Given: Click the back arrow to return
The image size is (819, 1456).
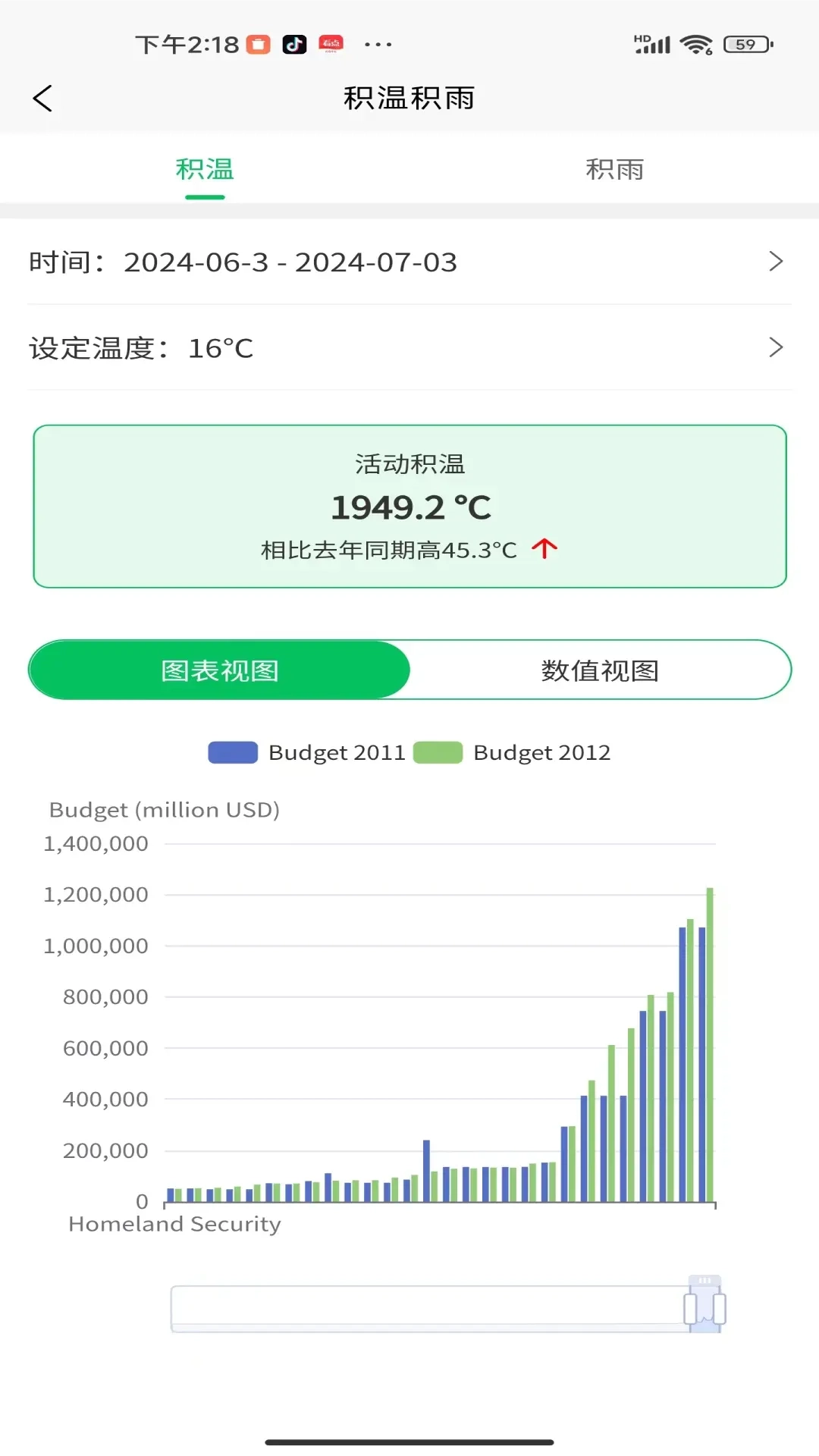Looking at the screenshot, I should click(43, 98).
